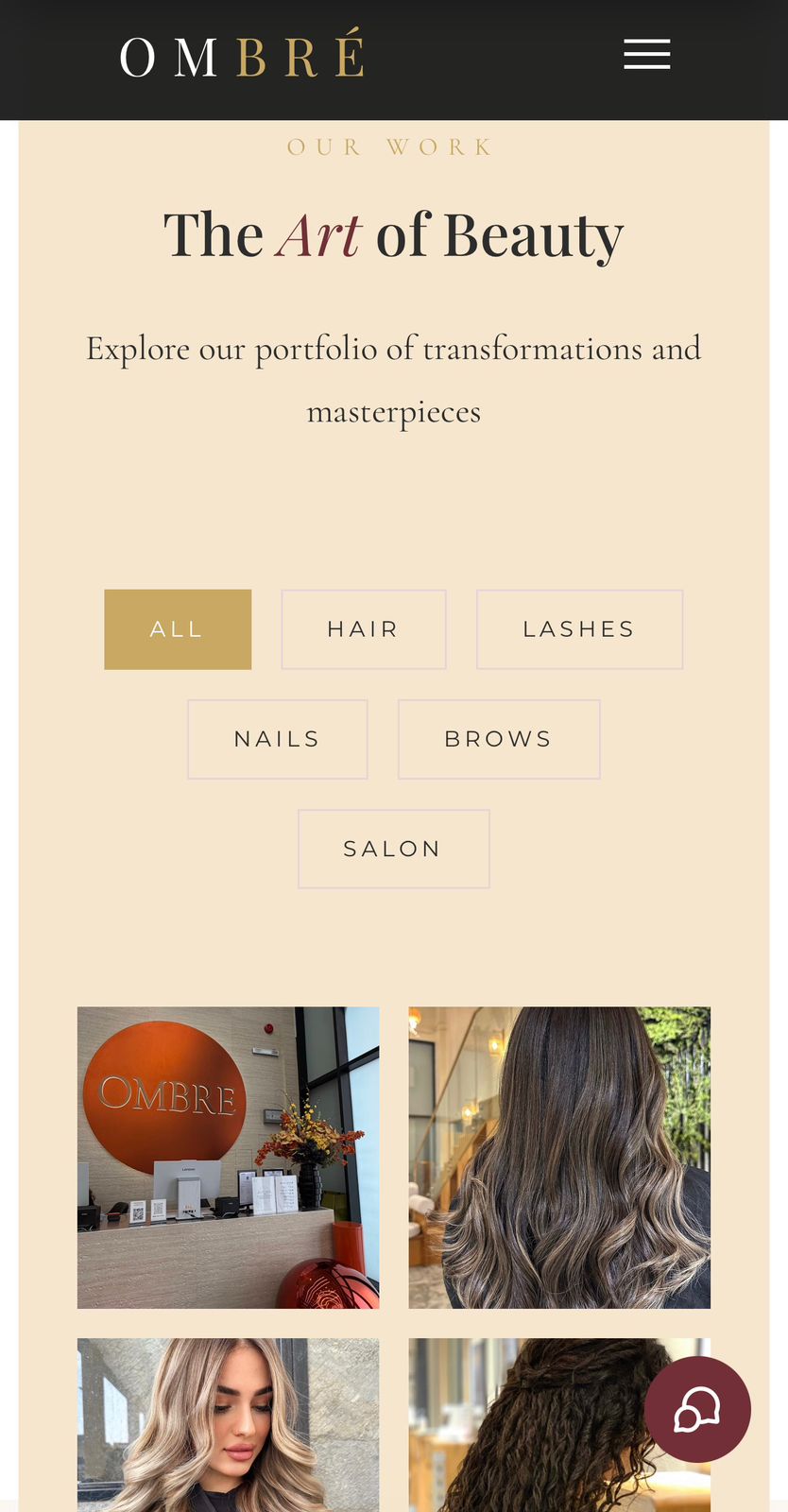
Task: Open the blonde wavy hair portrait
Action: pyautogui.click(x=228, y=1423)
